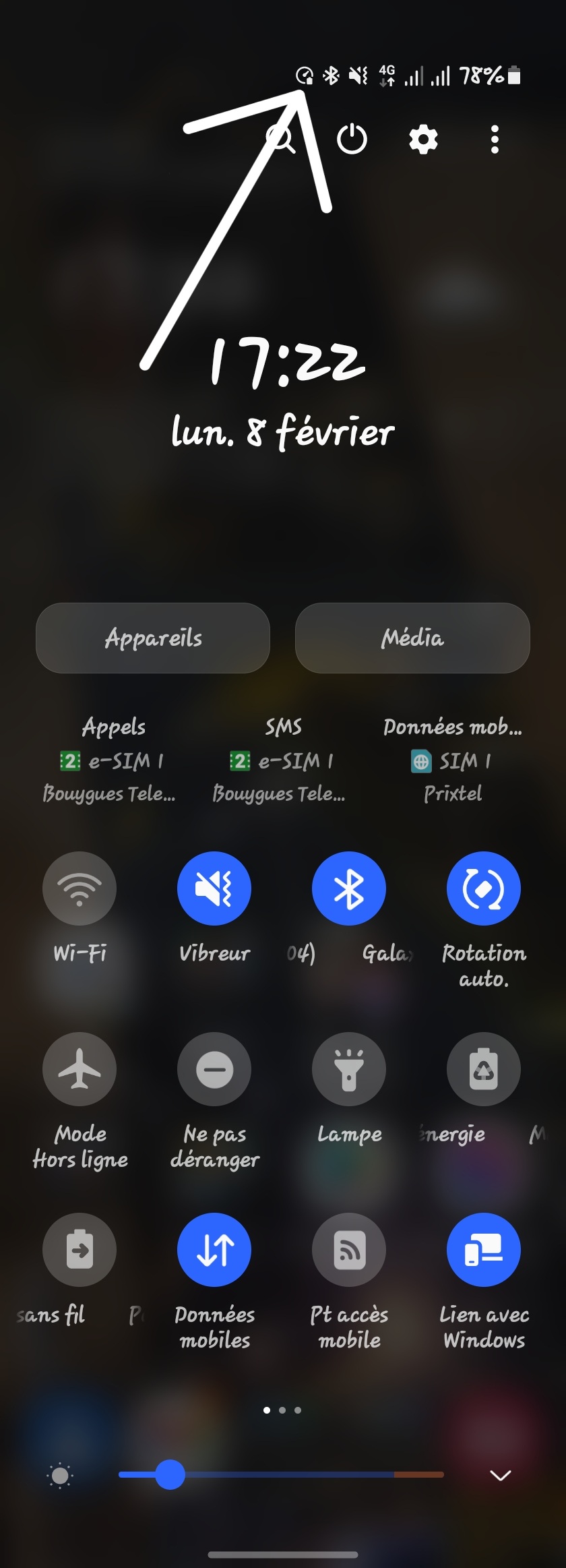Enable Pt accès mobile hotspot
Image resolution: width=566 pixels, height=1568 pixels.
point(349,1250)
